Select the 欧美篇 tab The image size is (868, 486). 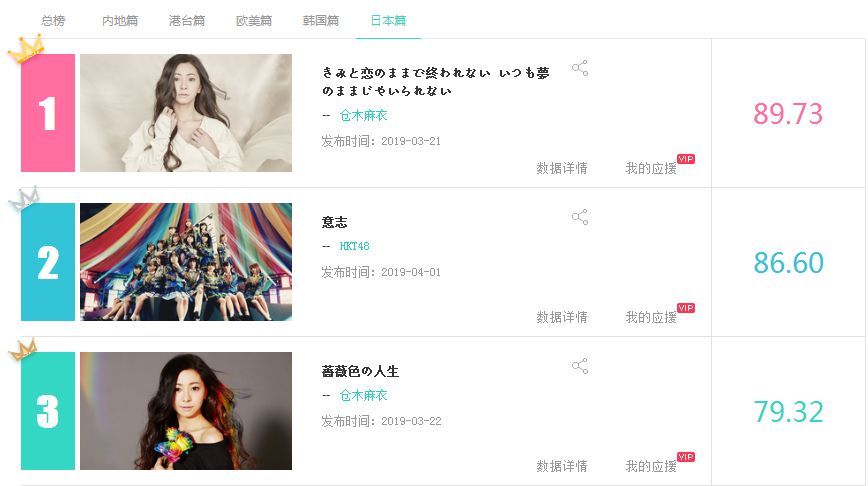point(254,20)
